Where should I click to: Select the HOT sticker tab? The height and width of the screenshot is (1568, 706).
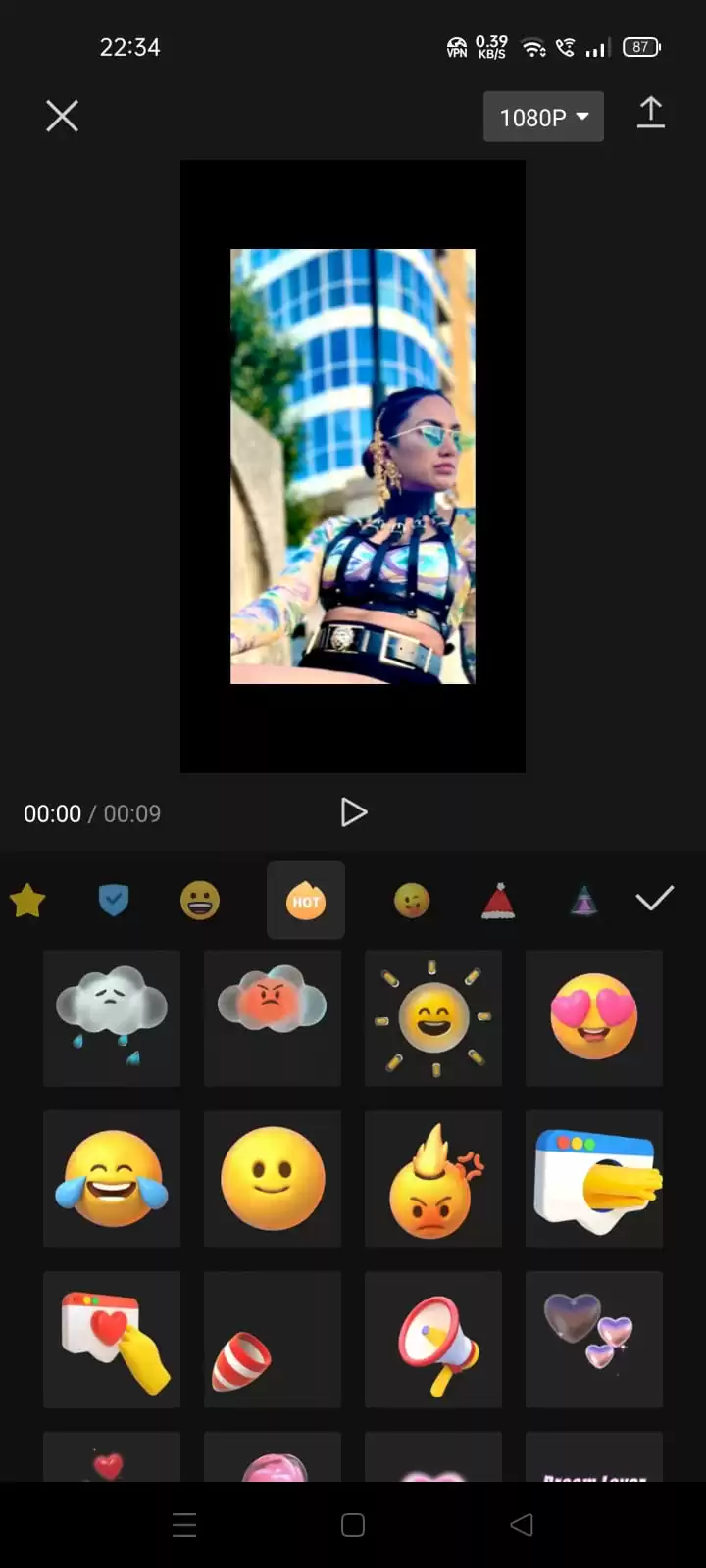coord(306,901)
